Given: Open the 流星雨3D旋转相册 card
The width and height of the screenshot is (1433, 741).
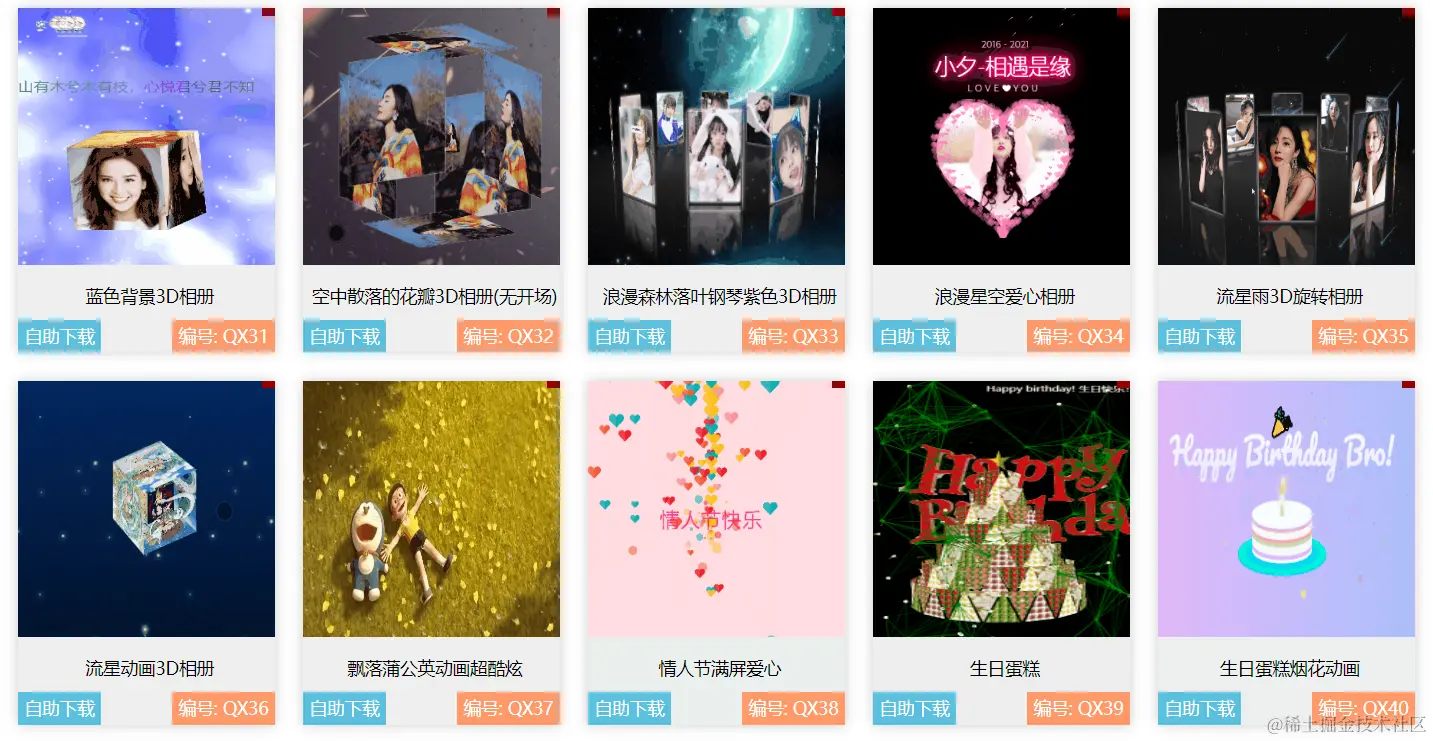Looking at the screenshot, I should pos(1286,137).
